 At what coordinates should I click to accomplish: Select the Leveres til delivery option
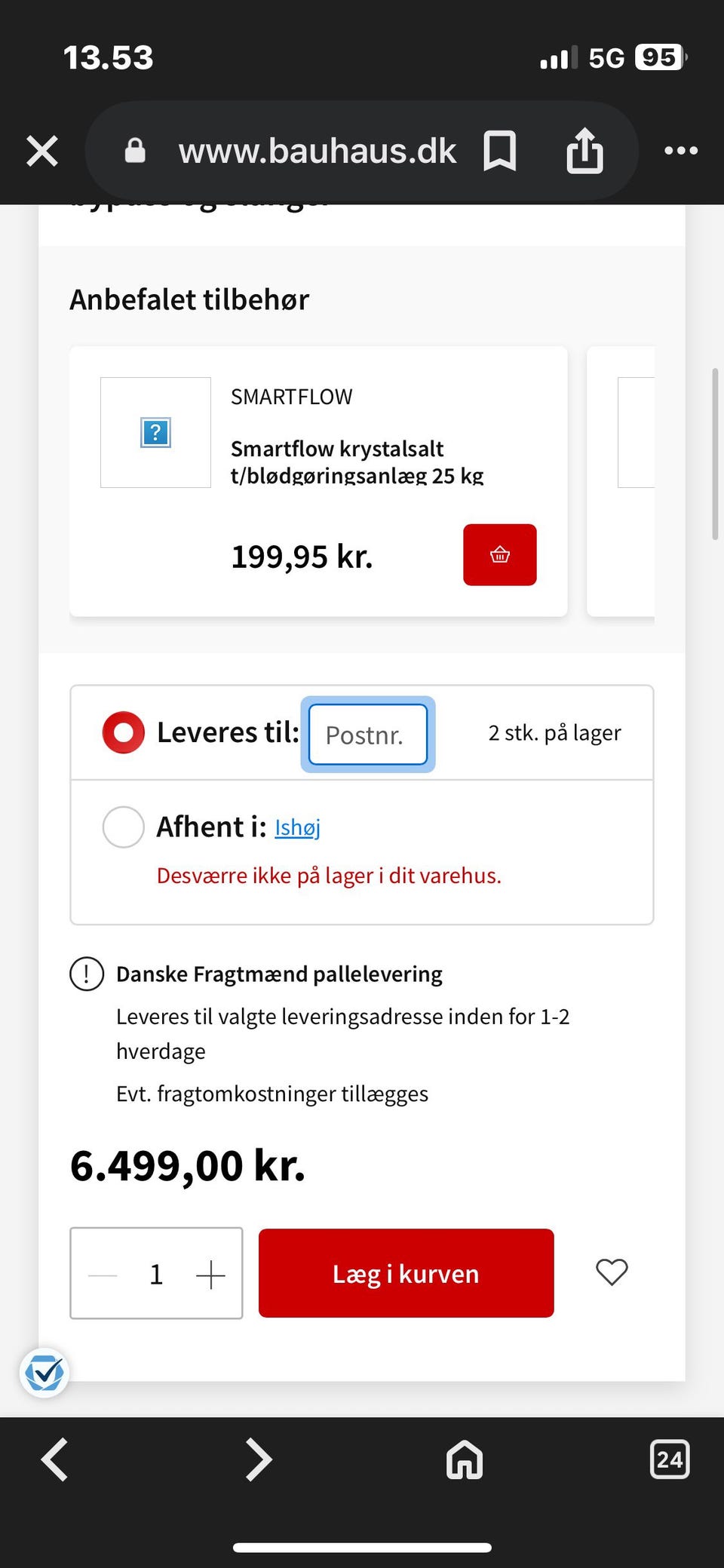pyautogui.click(x=124, y=732)
